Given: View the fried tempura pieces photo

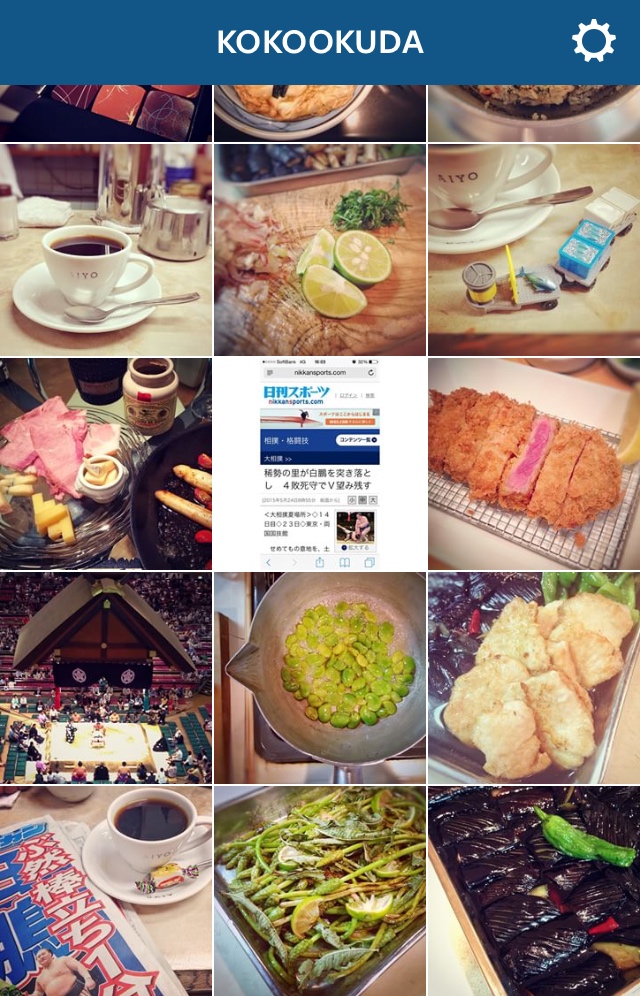Looking at the screenshot, I should coord(534,678).
